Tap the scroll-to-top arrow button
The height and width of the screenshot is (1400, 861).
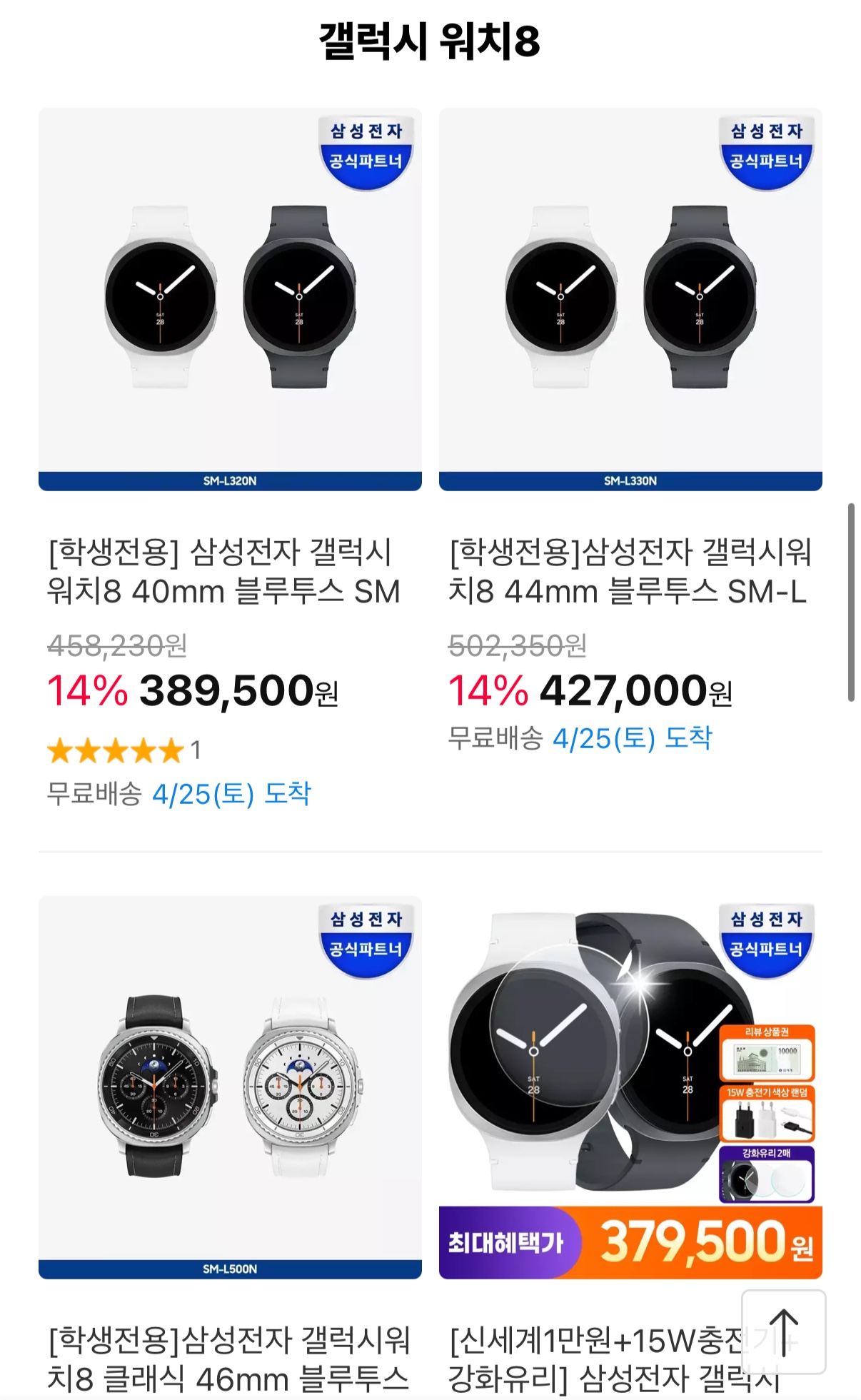pyautogui.click(x=783, y=1331)
